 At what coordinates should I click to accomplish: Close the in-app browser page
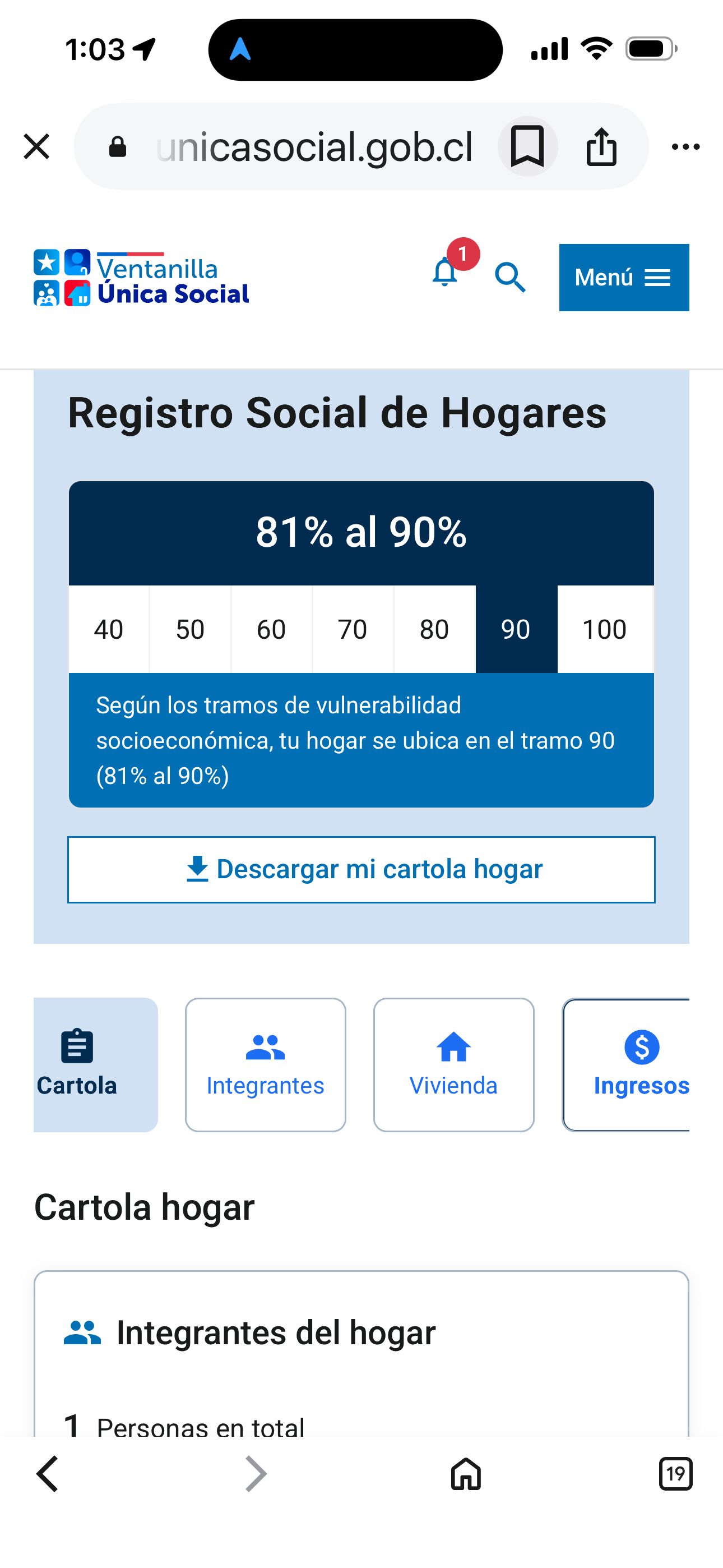pyautogui.click(x=36, y=147)
